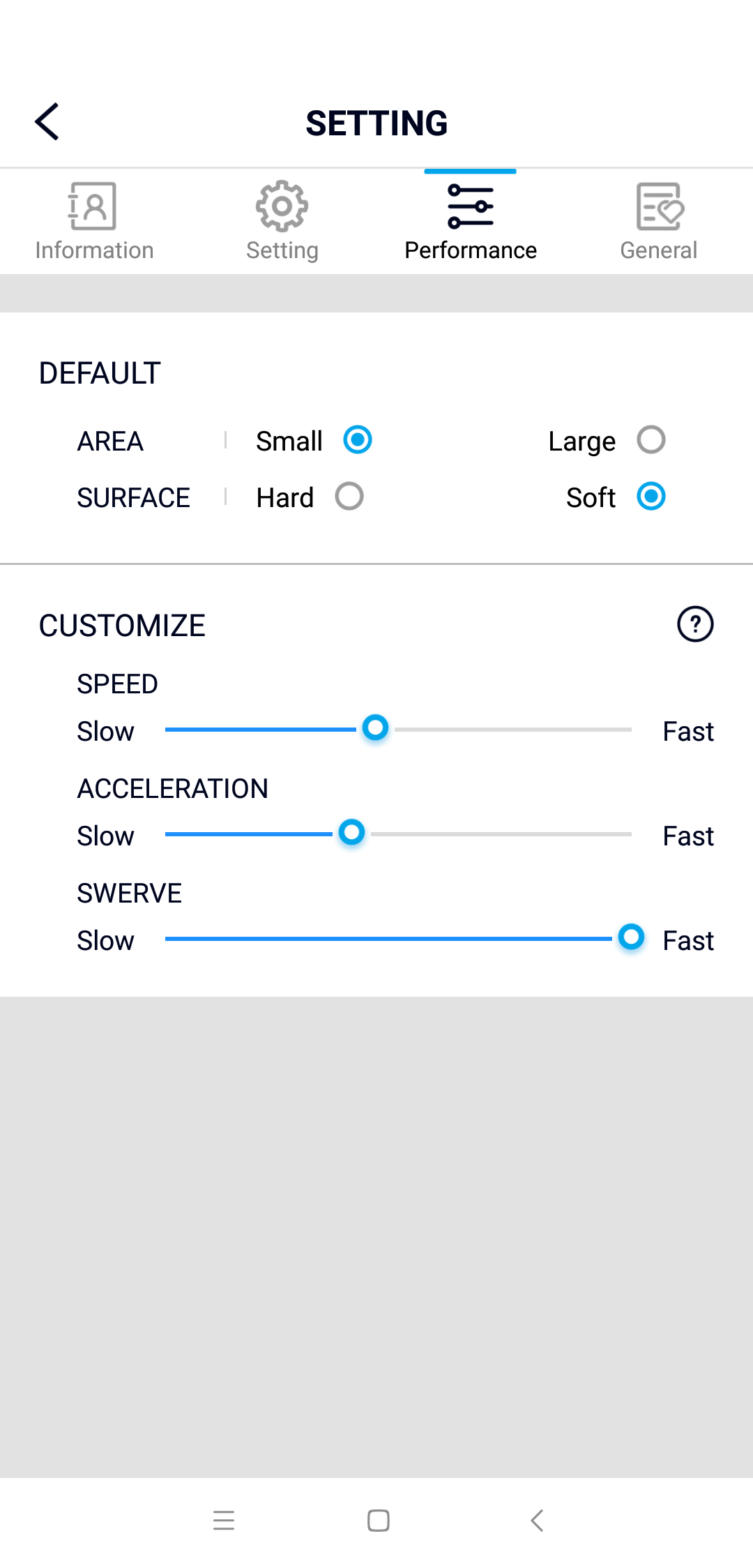This screenshot has height=1568, width=753.
Task: Select the Performance tab
Action: tap(471, 222)
